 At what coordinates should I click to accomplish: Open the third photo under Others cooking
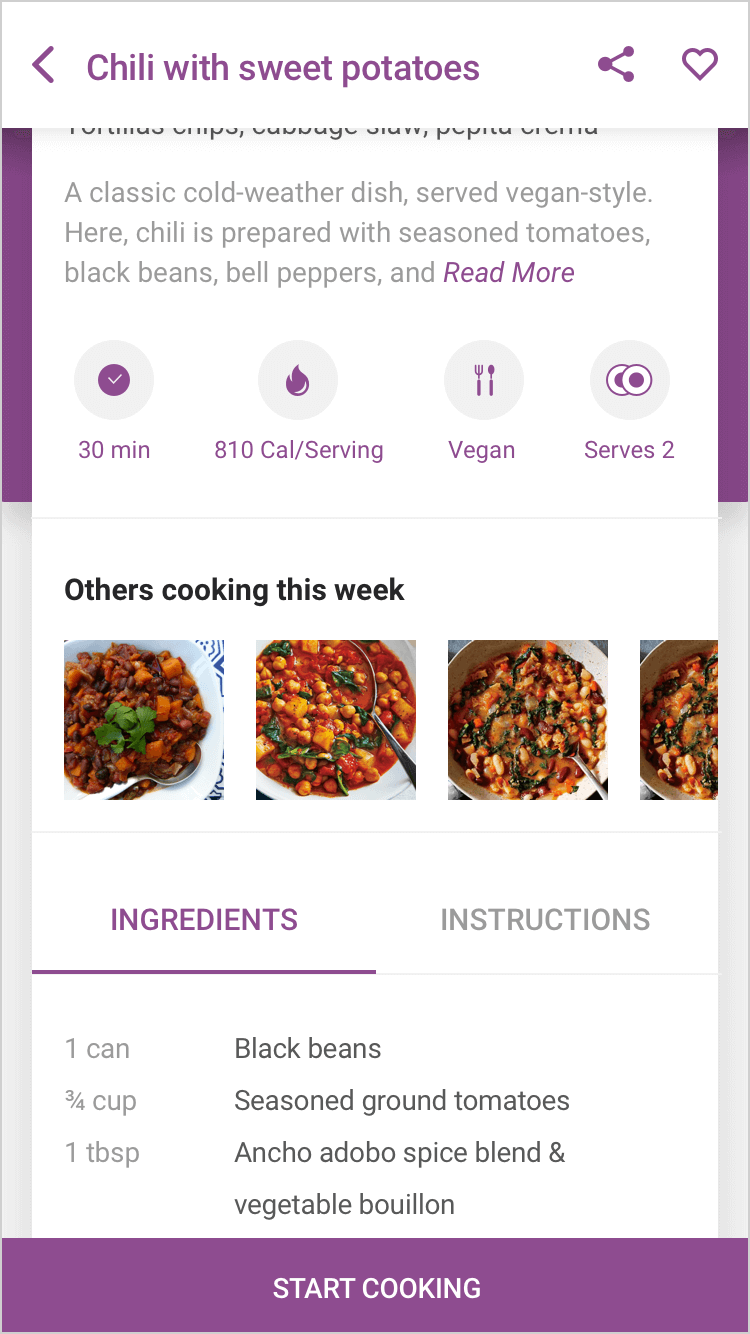[x=528, y=720]
